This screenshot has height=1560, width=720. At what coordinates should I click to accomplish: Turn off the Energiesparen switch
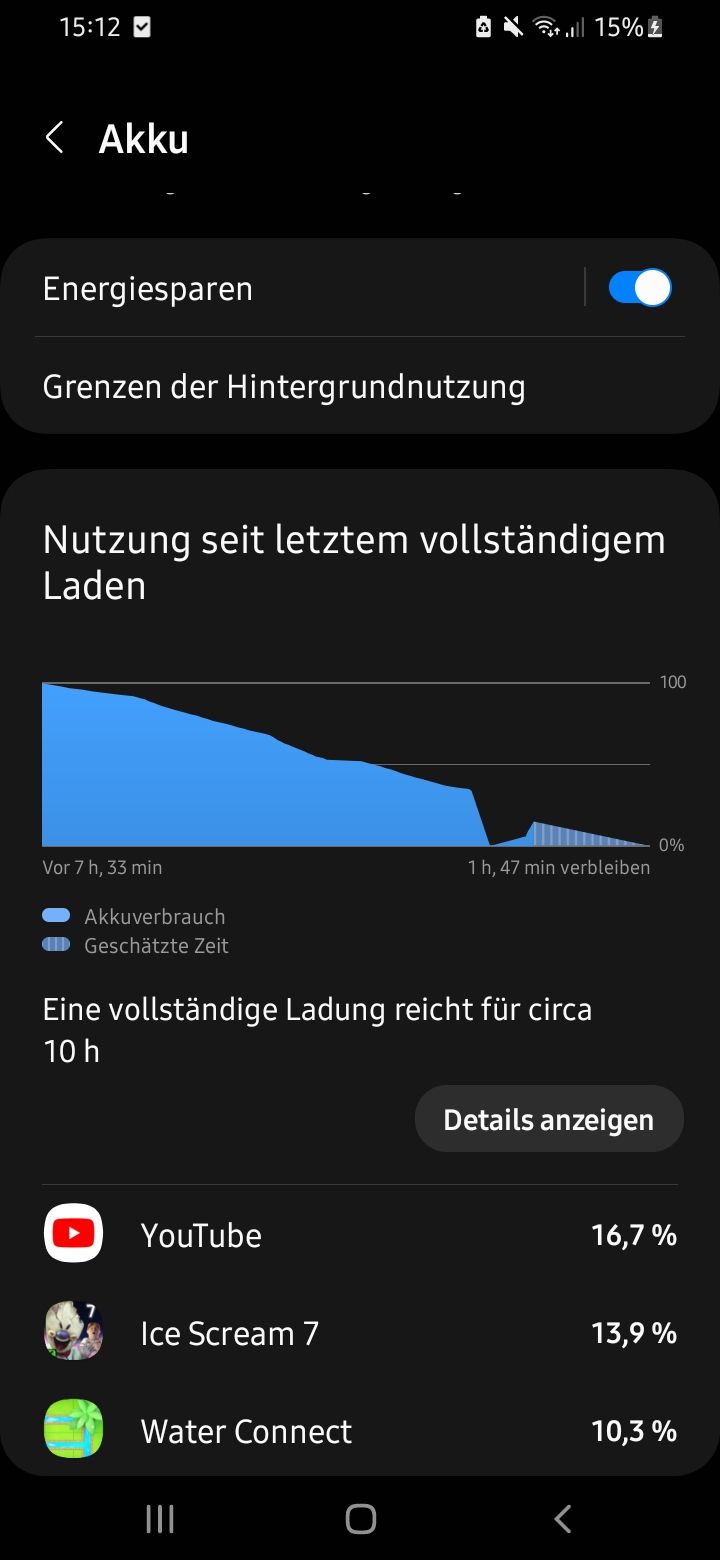(x=639, y=288)
